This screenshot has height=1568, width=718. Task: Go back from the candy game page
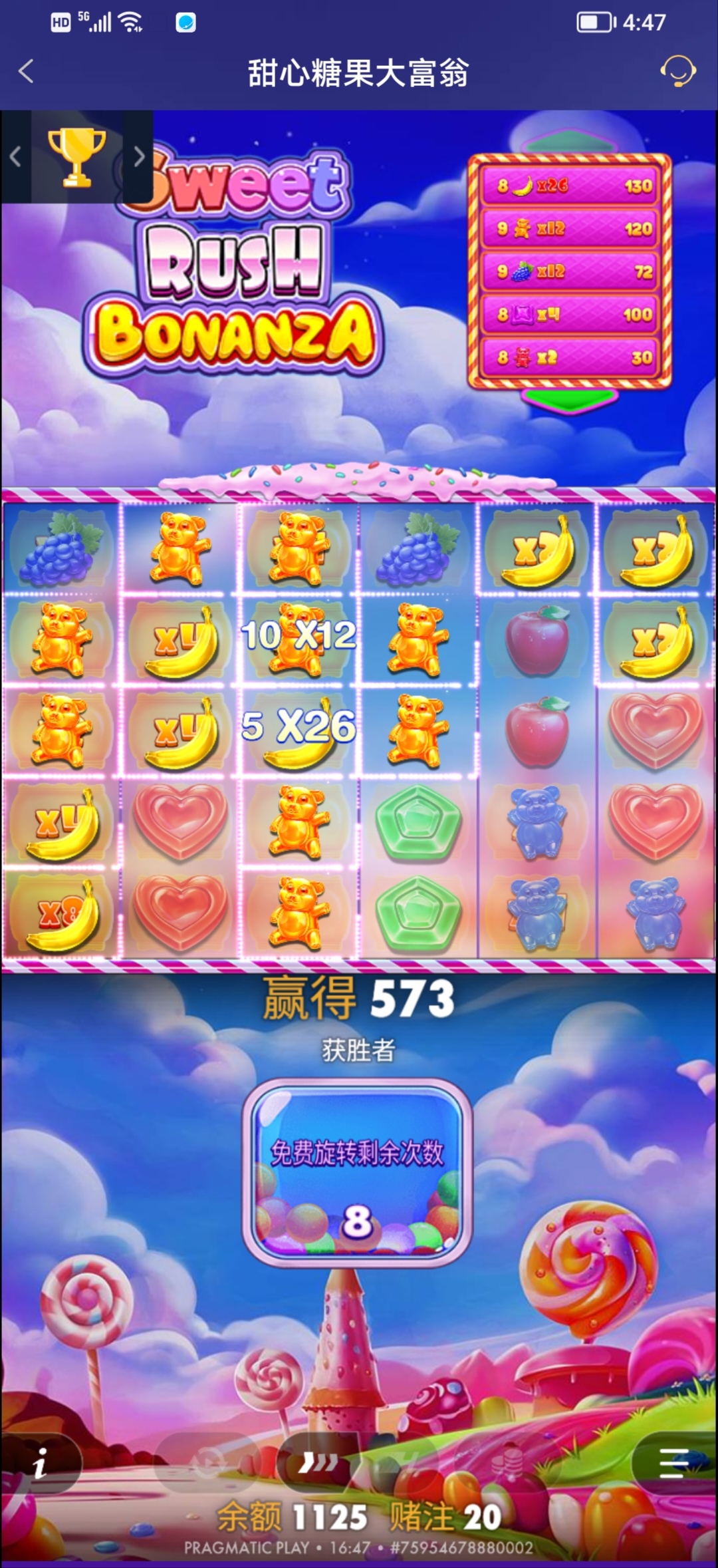pos(27,71)
